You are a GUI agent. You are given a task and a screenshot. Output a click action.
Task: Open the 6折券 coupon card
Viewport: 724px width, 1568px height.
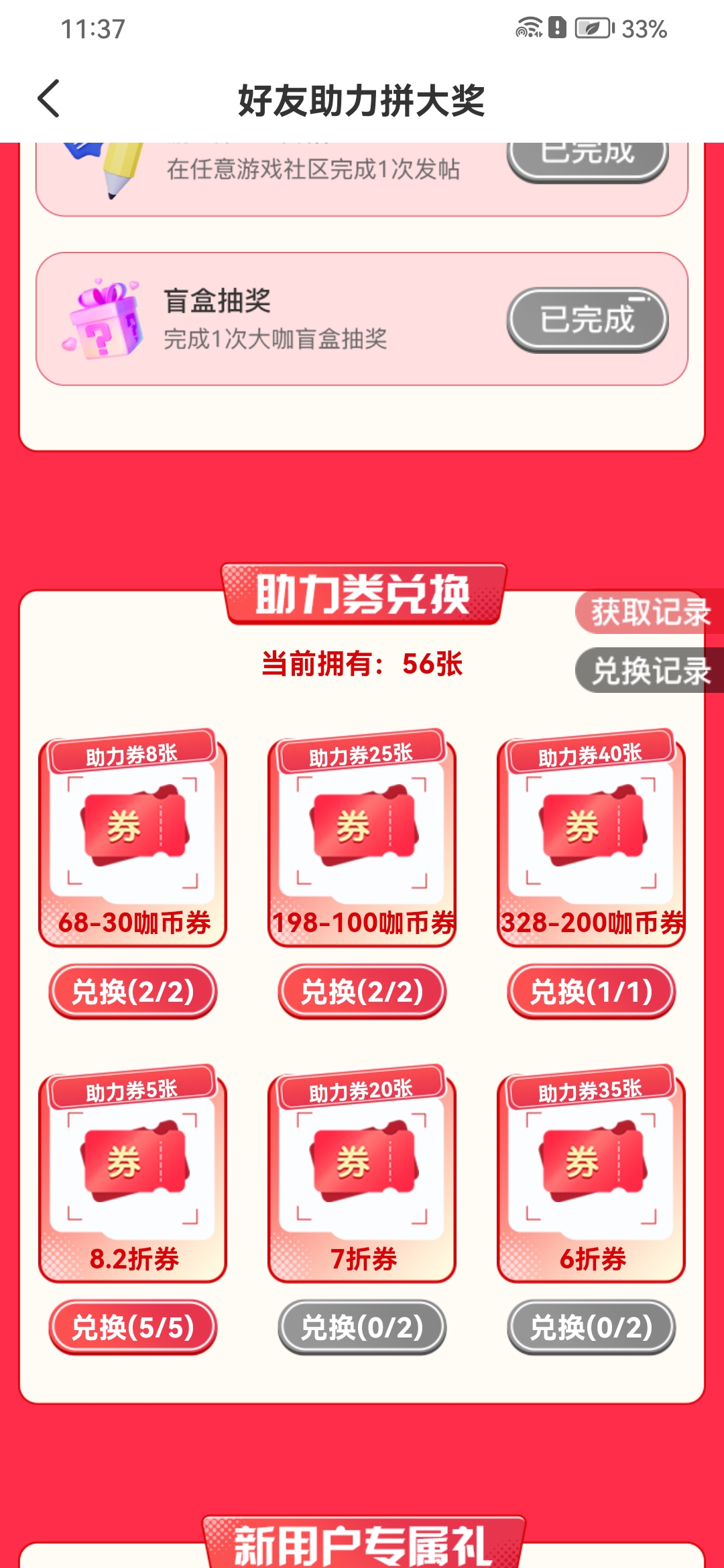[591, 1174]
